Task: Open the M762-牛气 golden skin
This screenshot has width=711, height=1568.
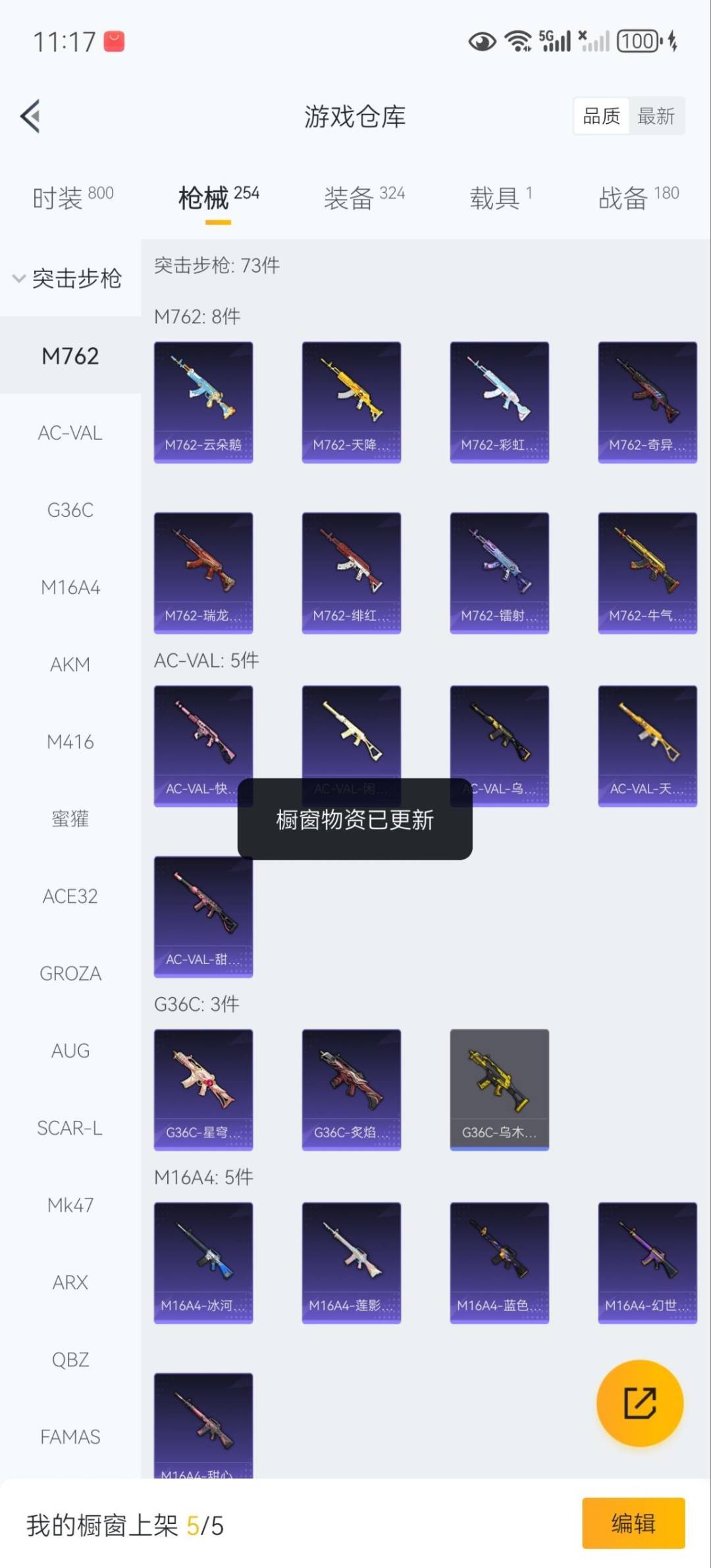Action: 647,572
